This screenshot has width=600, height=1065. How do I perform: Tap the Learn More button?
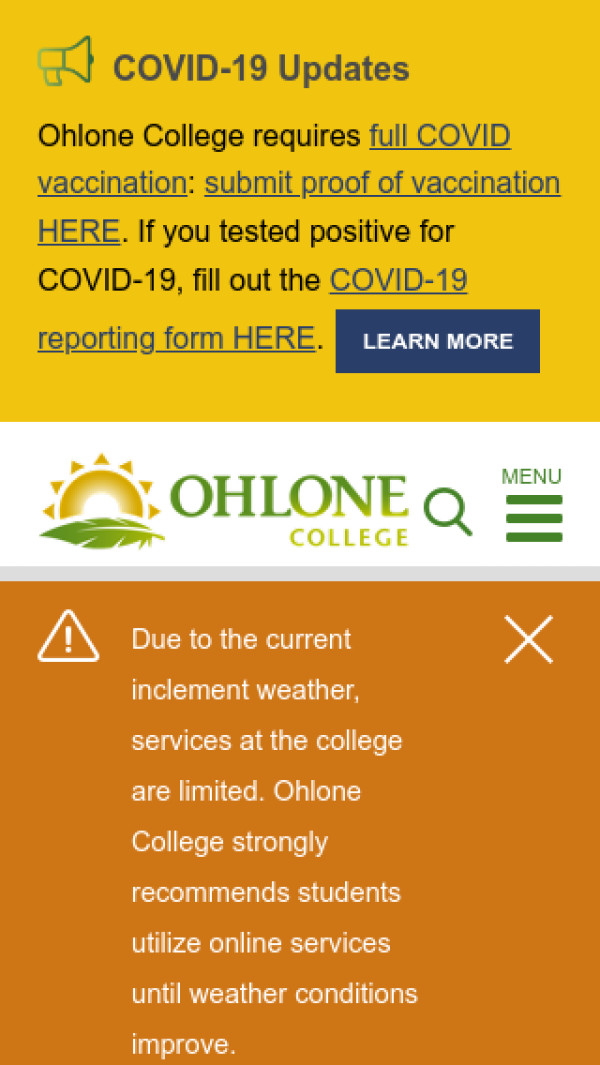(437, 341)
